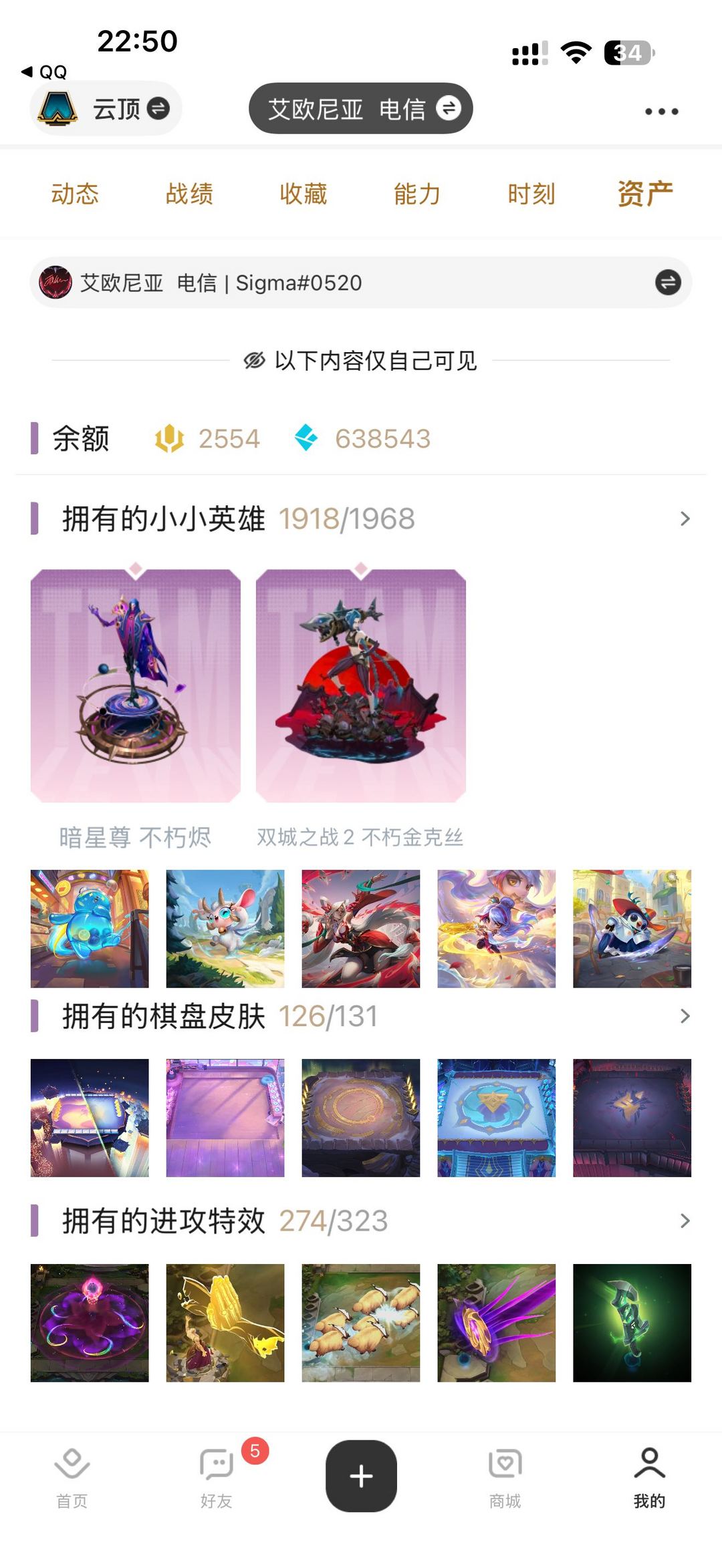Go to the 首页 home tab
Viewport: 722px width, 1568px height.
pos(72,1477)
